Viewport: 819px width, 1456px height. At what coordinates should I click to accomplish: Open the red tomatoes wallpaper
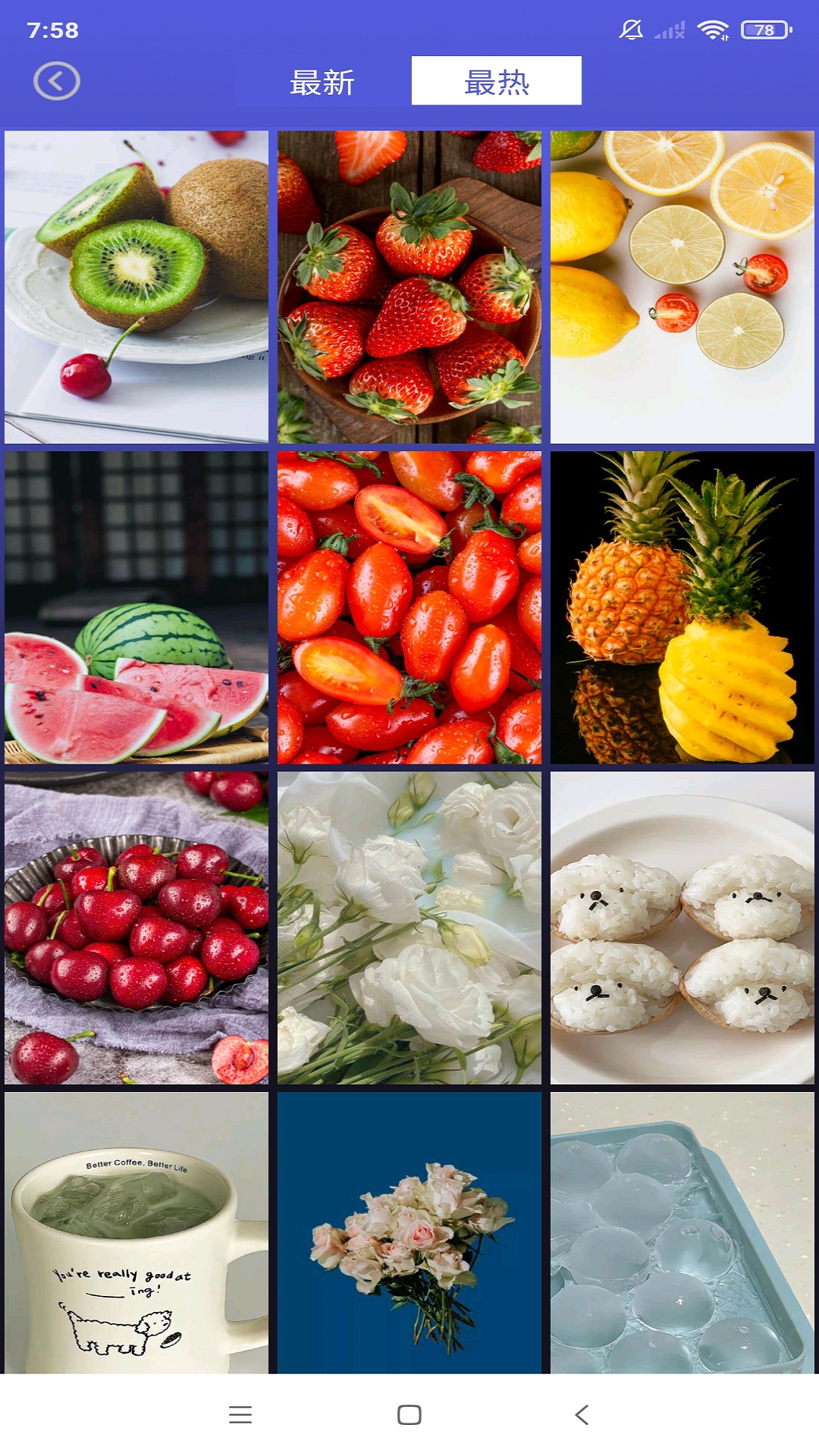(409, 607)
